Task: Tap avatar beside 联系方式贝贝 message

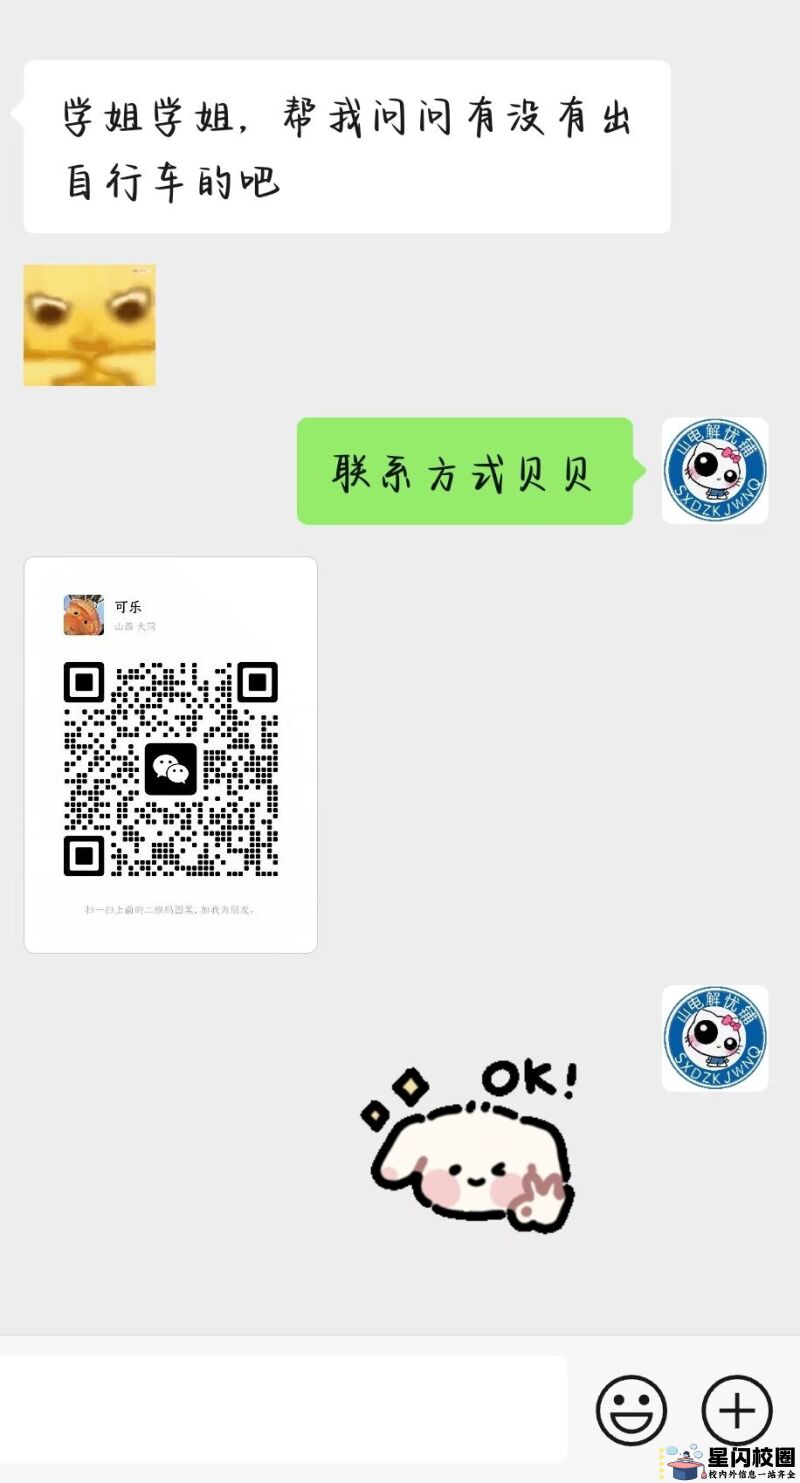Action: tap(715, 470)
